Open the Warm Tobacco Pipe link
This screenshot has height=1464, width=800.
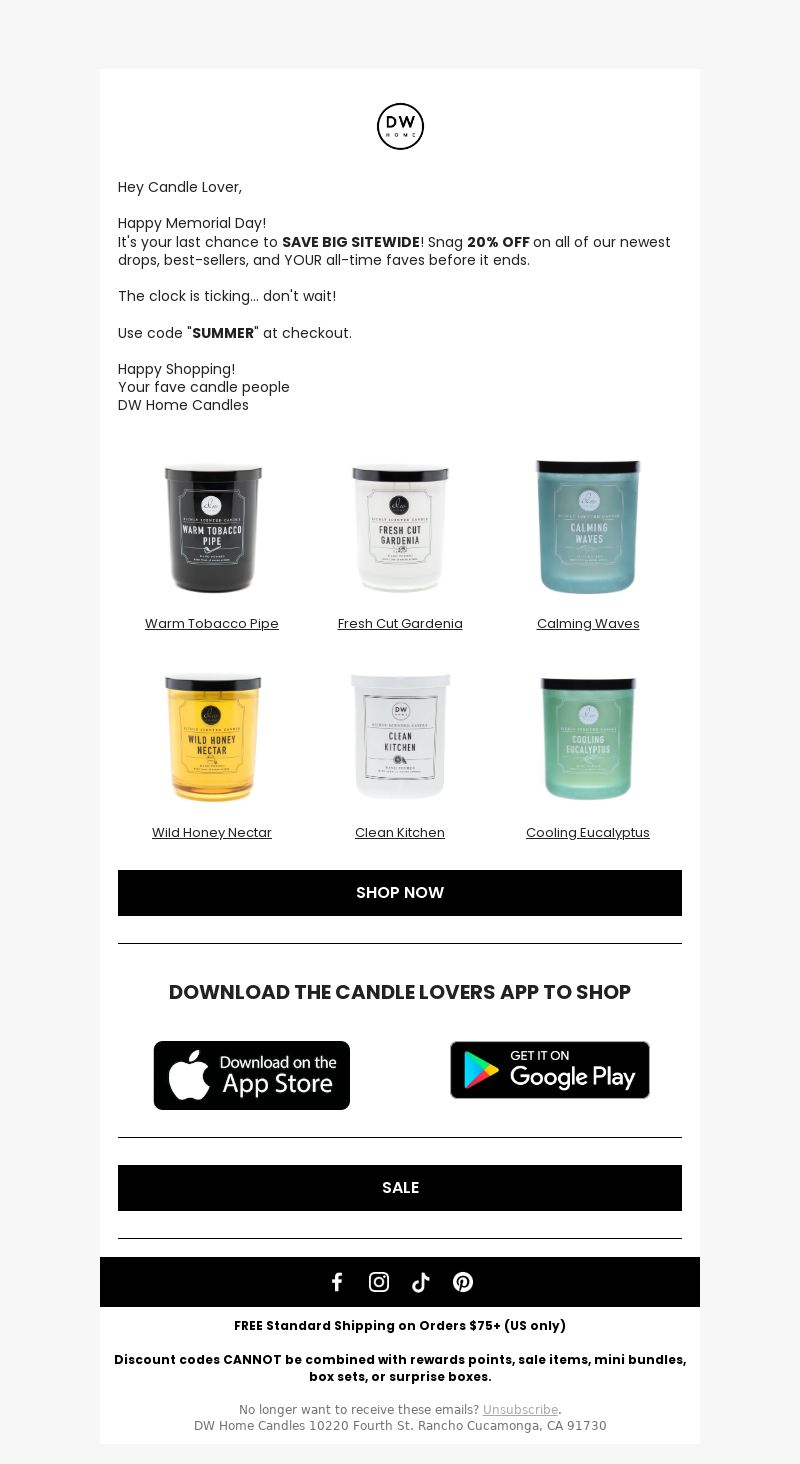click(x=211, y=623)
